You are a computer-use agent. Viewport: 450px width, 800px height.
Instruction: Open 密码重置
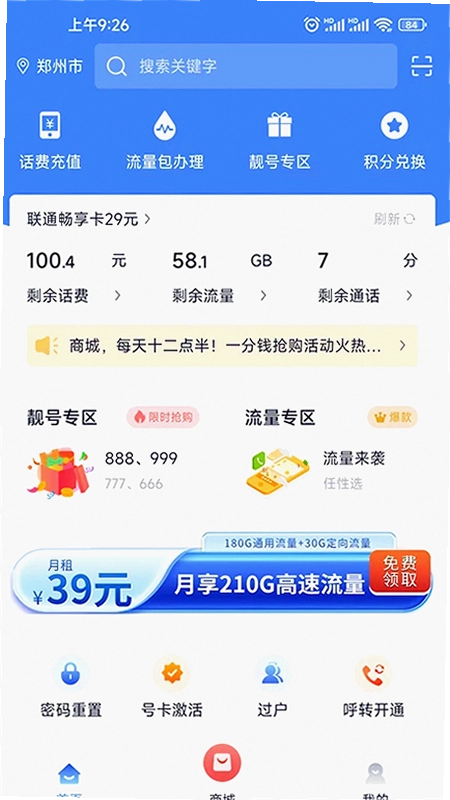click(x=71, y=688)
